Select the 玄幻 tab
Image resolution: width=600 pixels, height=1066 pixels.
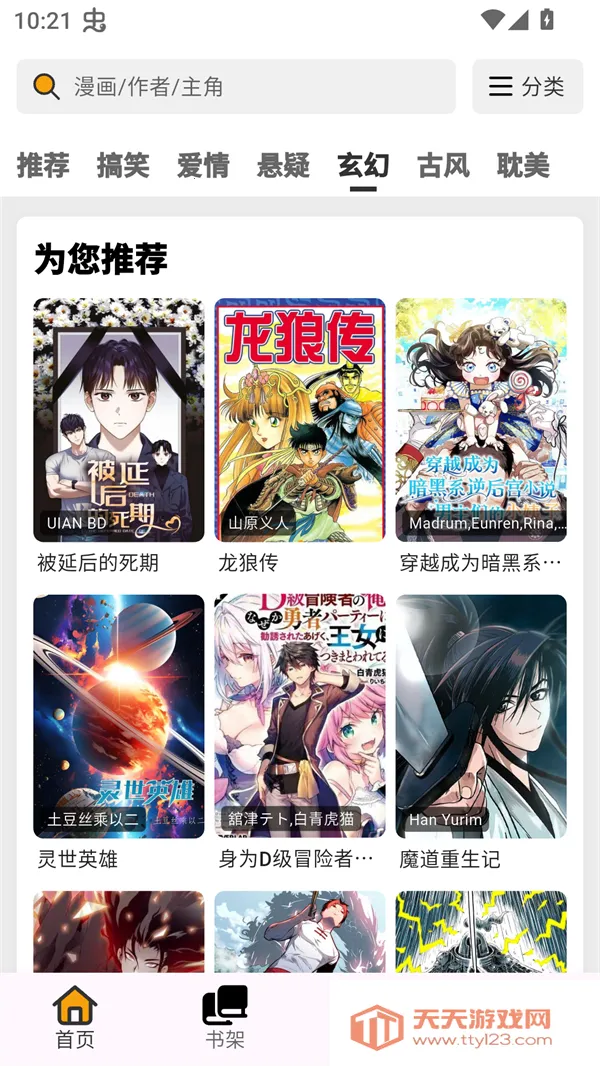[x=363, y=165]
